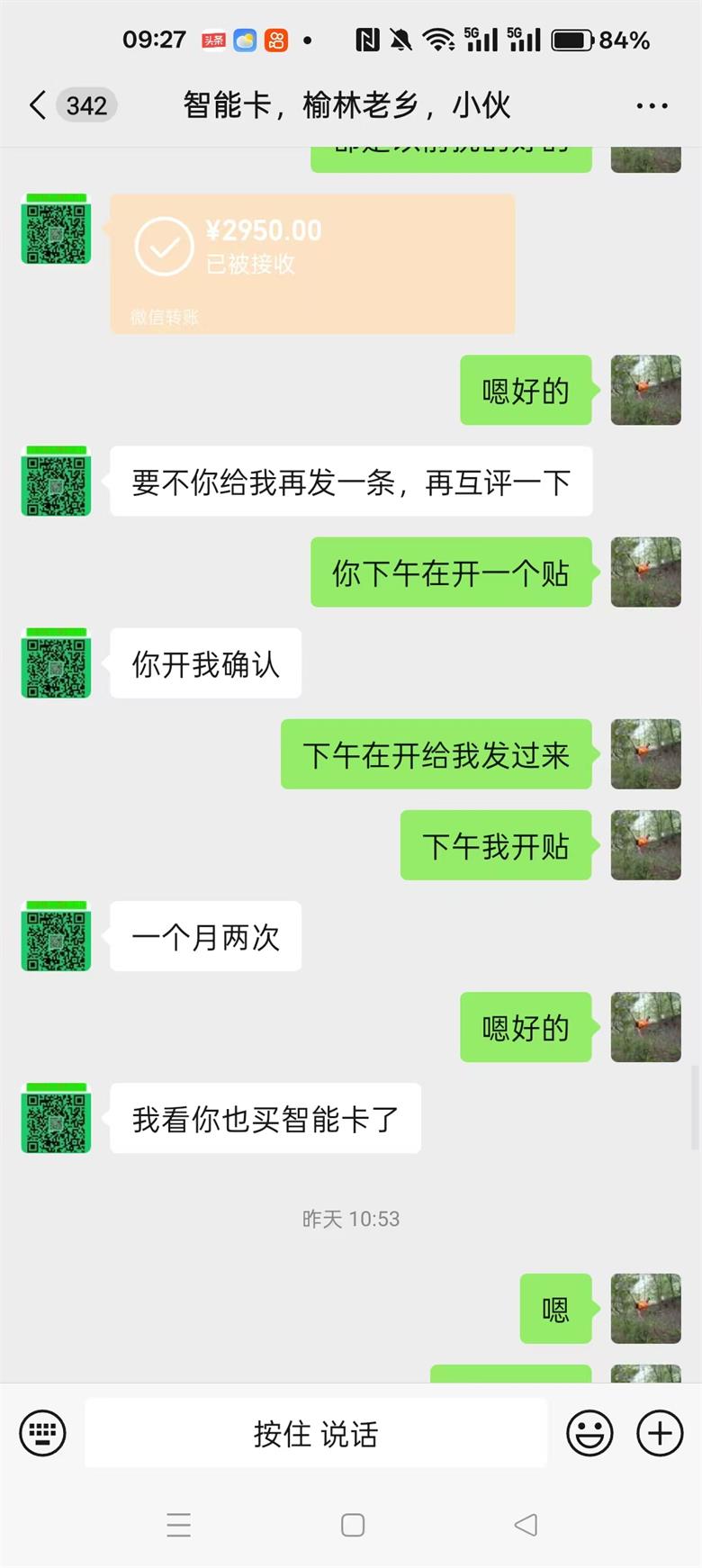Go back to the chat list
This screenshot has width=702, height=1568.
pyautogui.click(x=38, y=105)
